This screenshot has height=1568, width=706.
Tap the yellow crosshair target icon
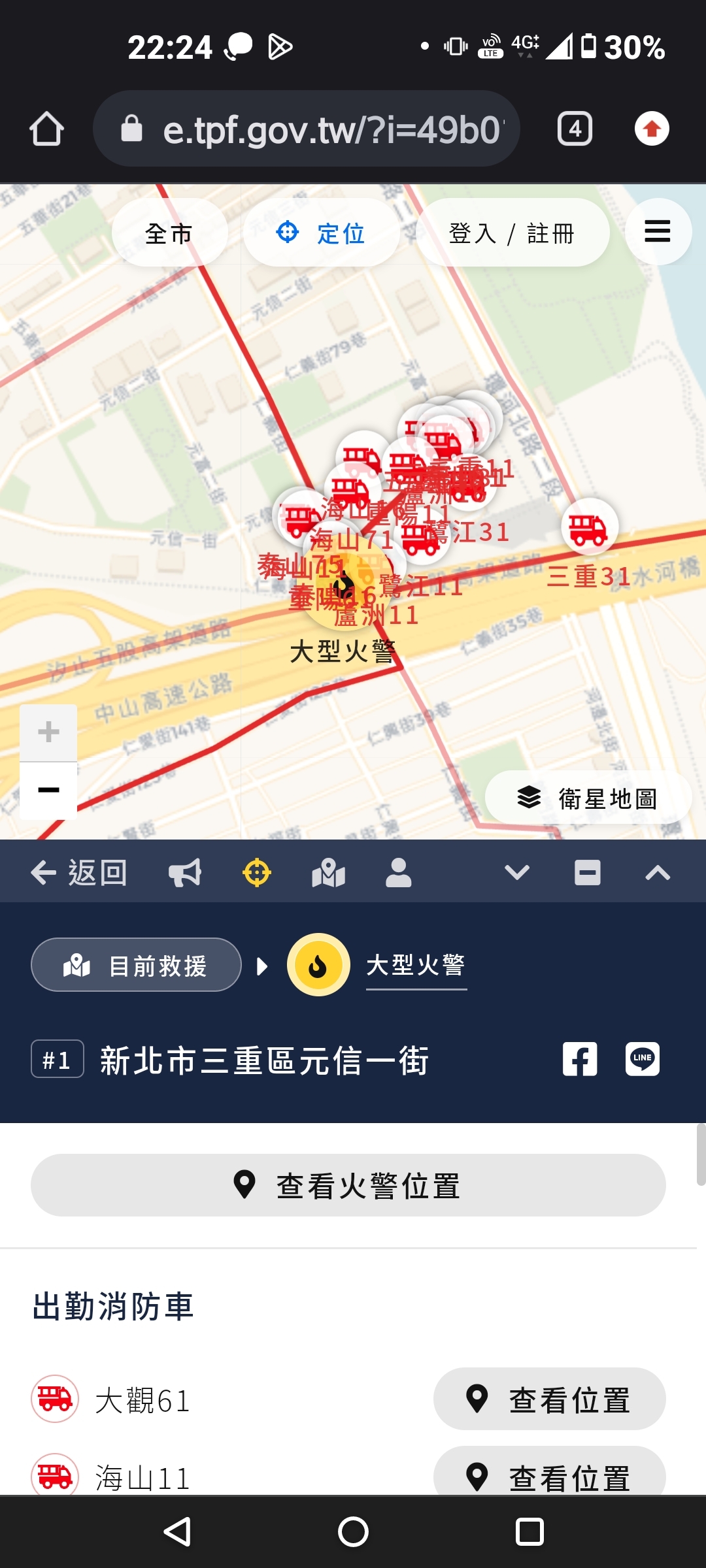click(257, 872)
